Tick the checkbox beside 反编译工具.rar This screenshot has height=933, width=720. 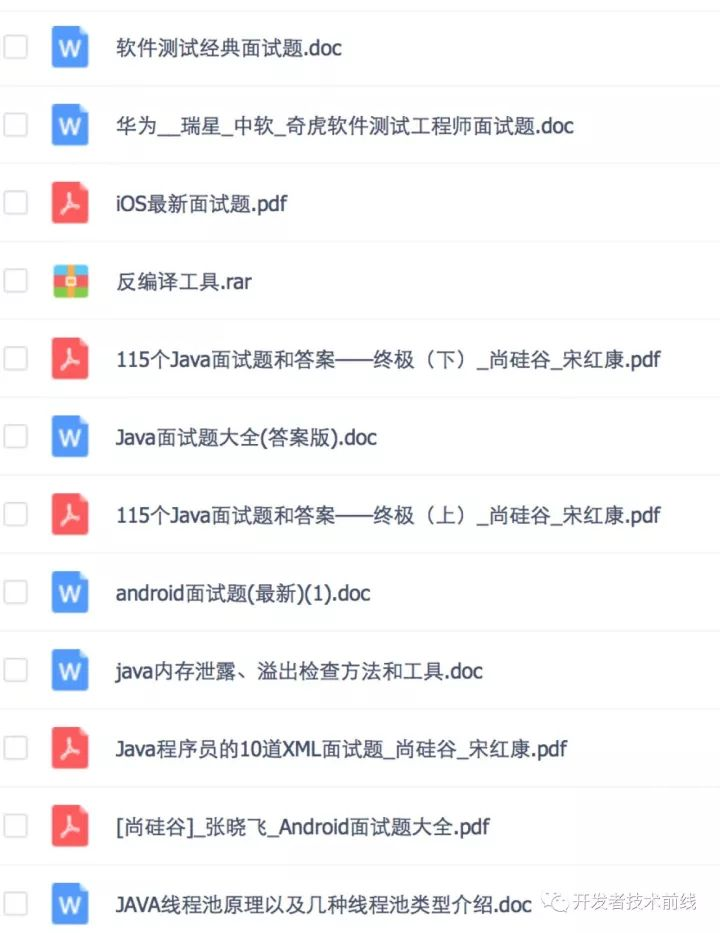coord(15,282)
